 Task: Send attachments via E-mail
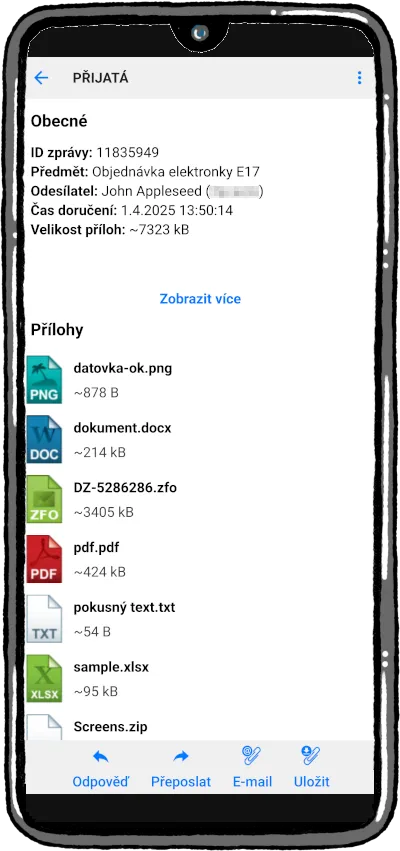point(252,769)
